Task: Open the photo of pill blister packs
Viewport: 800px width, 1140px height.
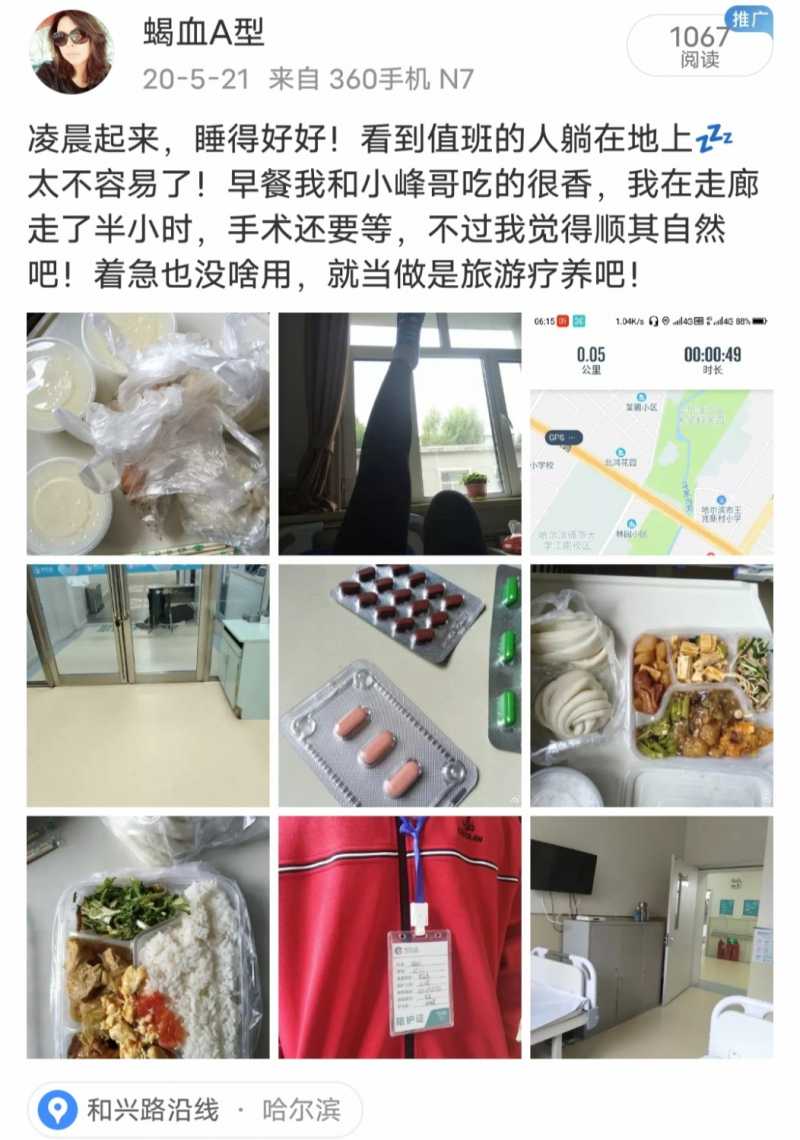Action: 399,685
